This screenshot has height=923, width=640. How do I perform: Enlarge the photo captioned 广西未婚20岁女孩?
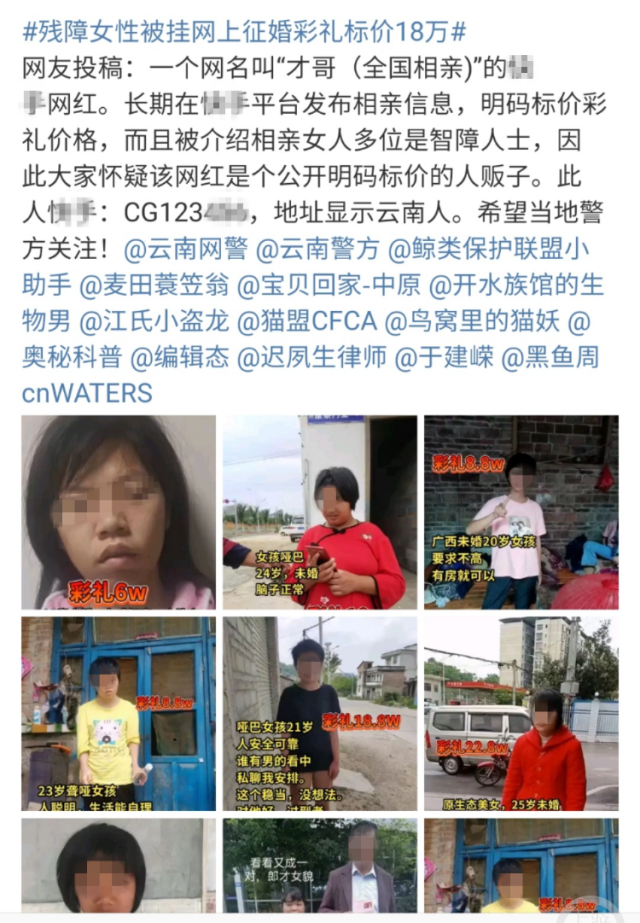point(520,512)
